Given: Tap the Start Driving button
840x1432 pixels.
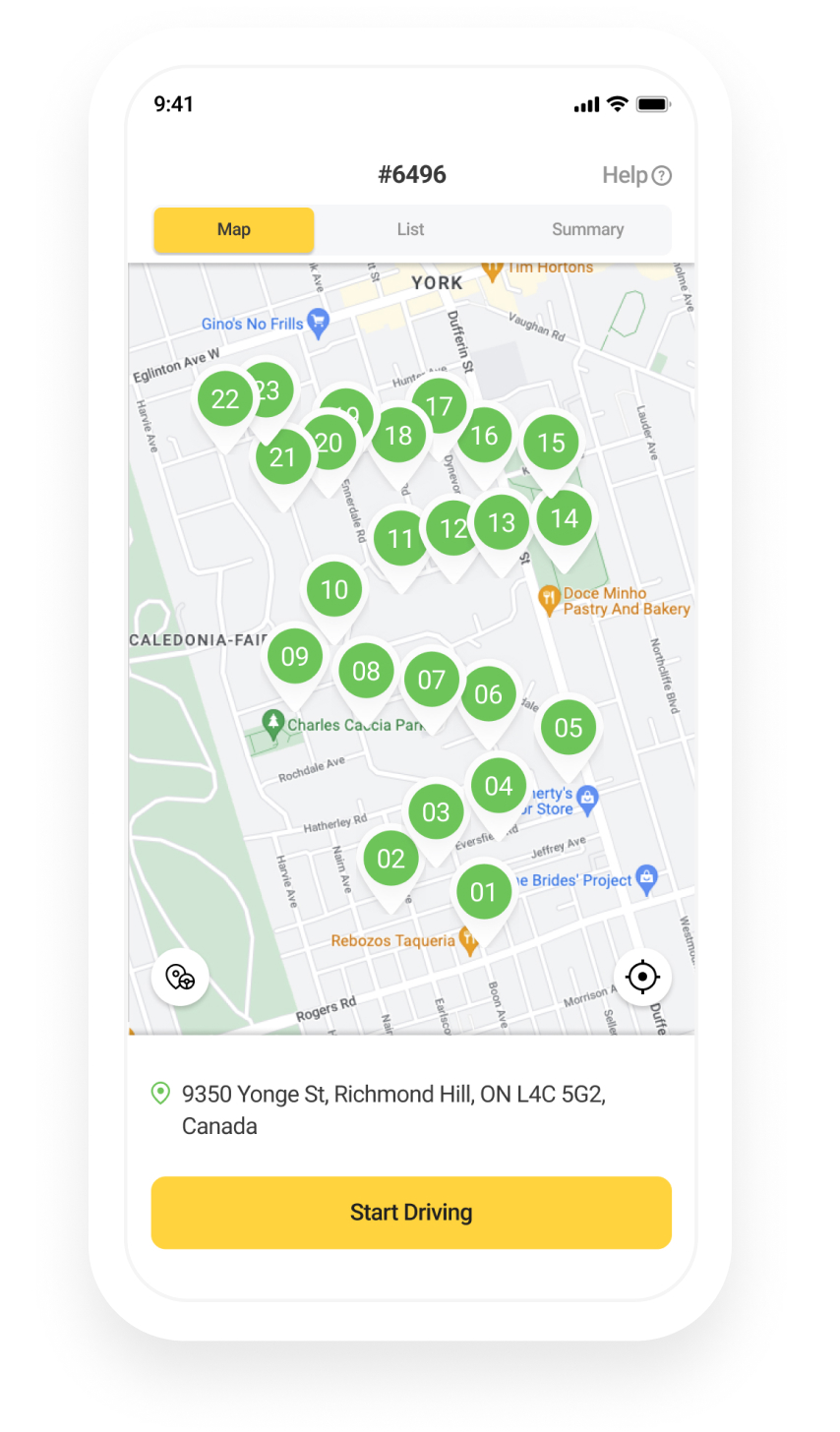Looking at the screenshot, I should 411,1212.
